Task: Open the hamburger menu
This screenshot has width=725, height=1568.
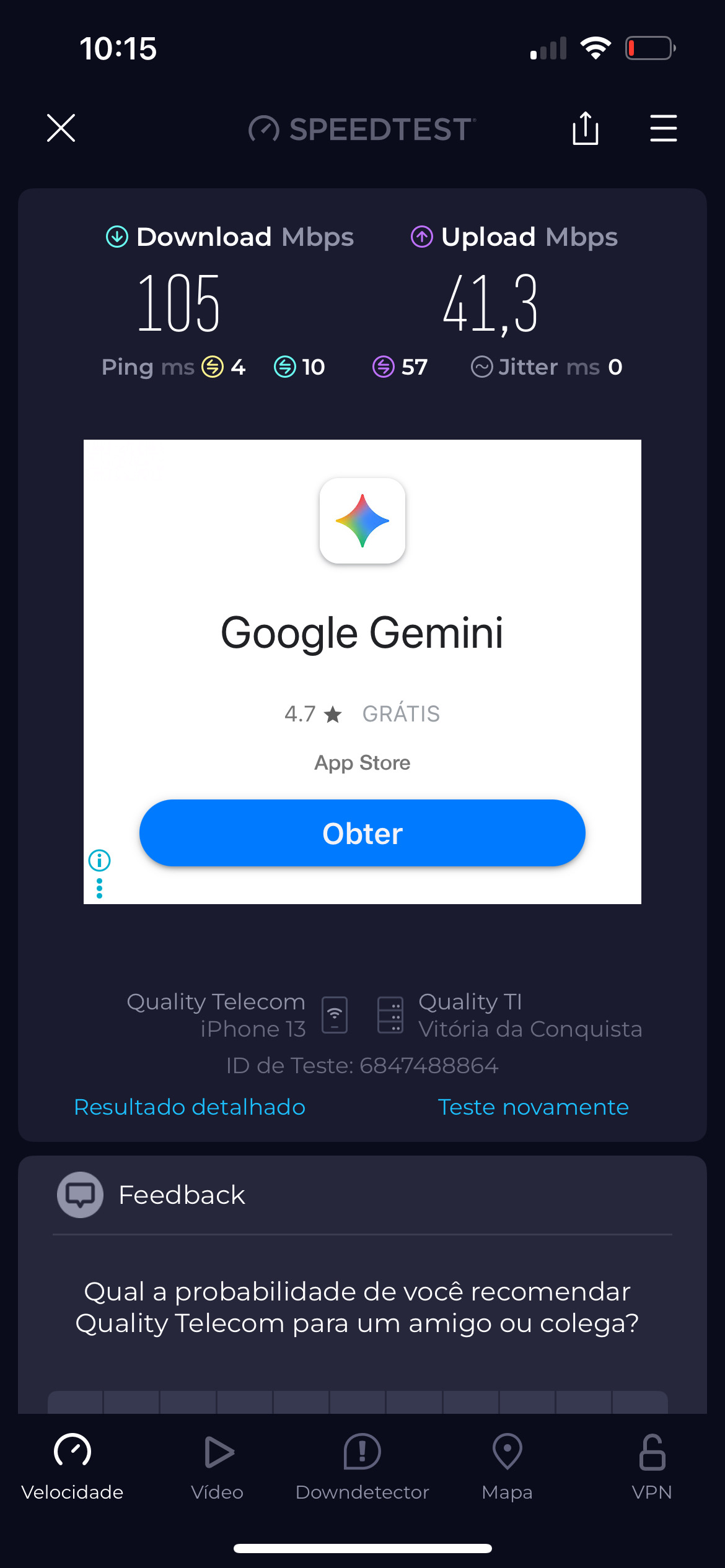Action: pos(663,128)
